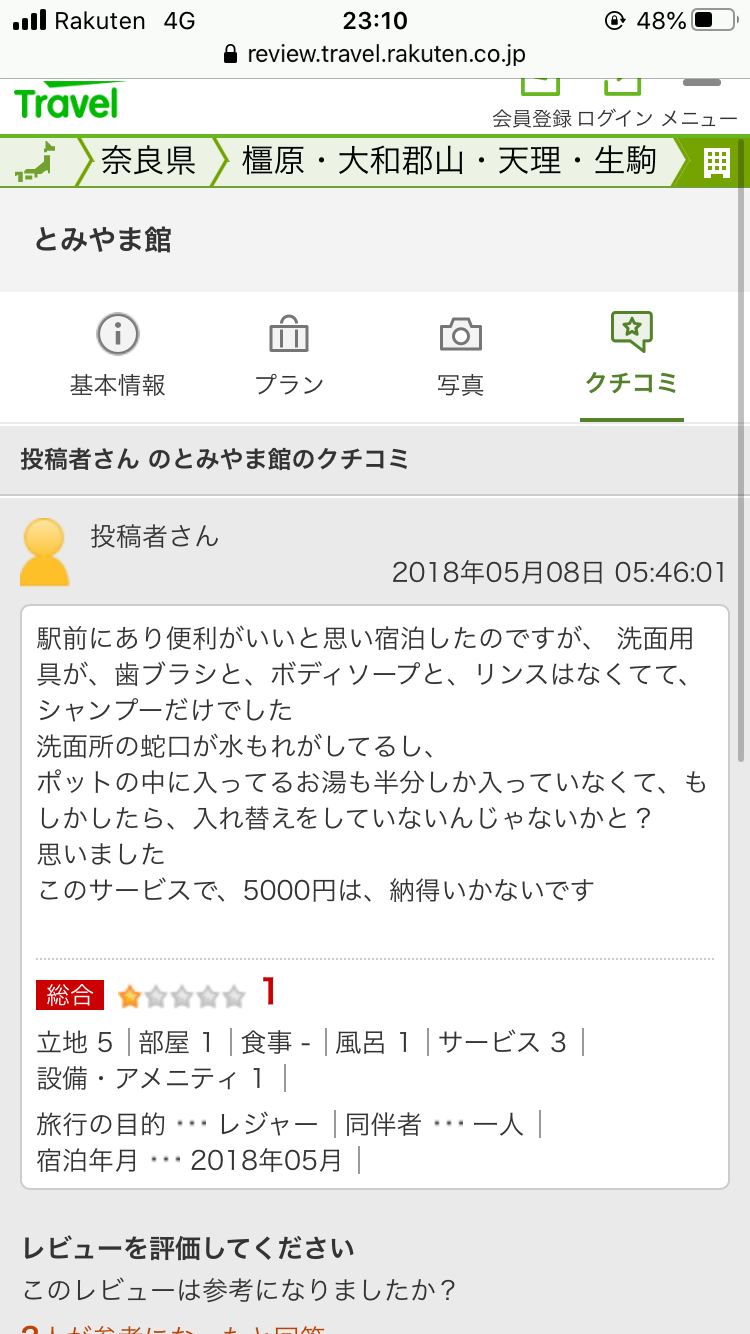Image resolution: width=750 pixels, height=1334 pixels.
Task: Tap the Rakuten Travel logo
Action: [67, 100]
